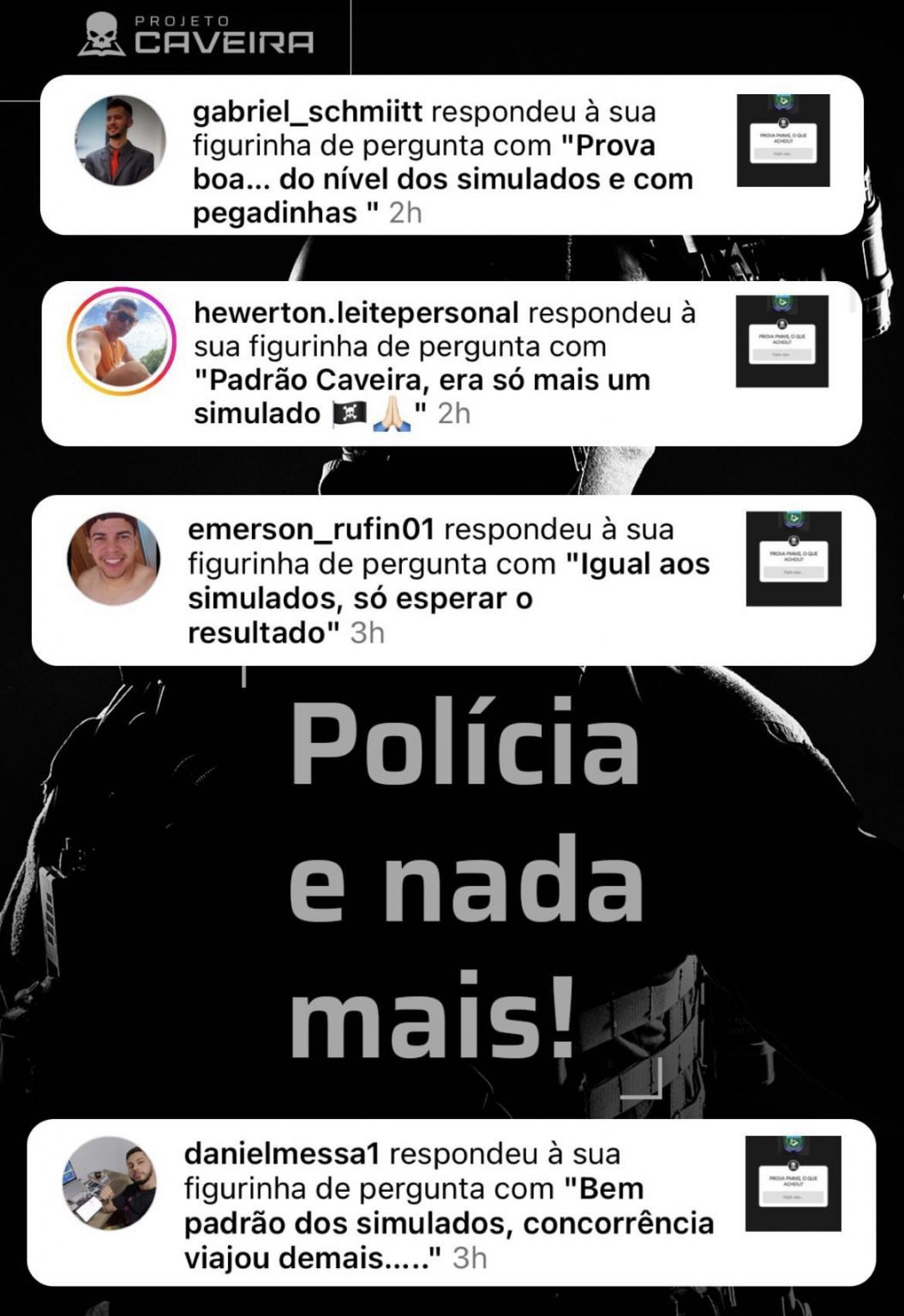Select the hewerton.leitepersonal username
The image size is (904, 1316).
(350, 314)
